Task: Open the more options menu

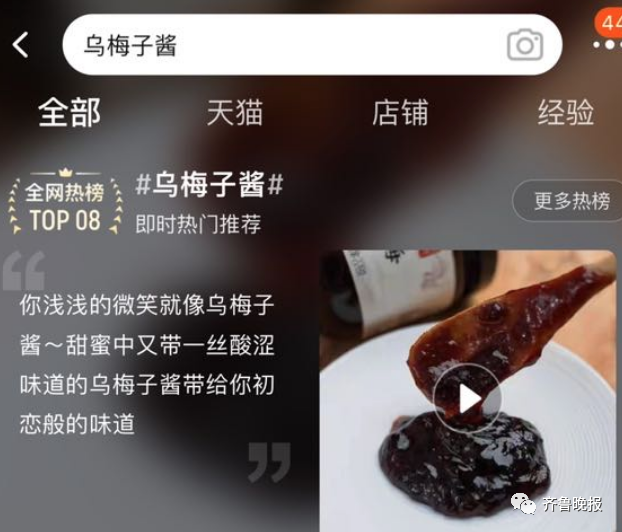Action: pyautogui.click(x=606, y=45)
